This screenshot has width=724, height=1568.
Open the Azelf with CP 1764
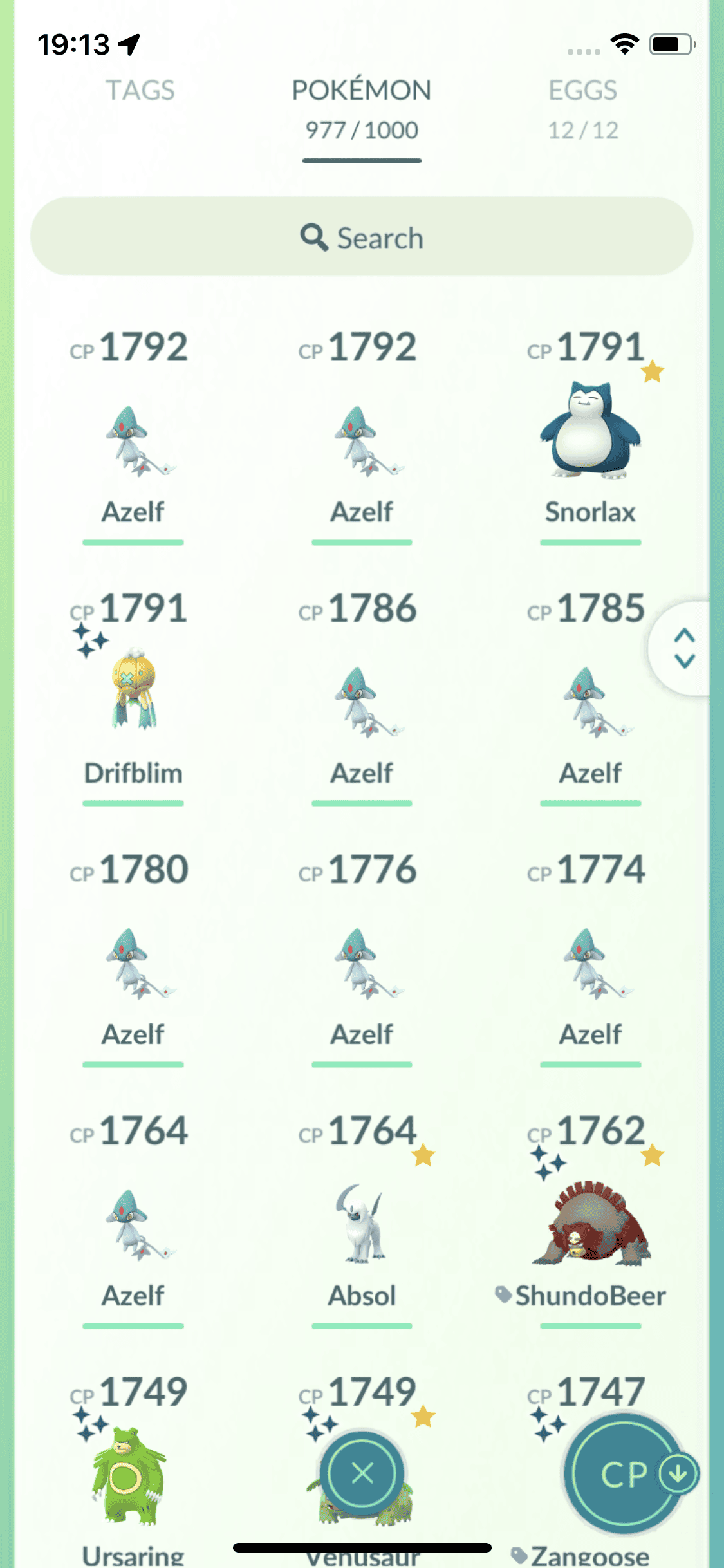(x=133, y=1224)
